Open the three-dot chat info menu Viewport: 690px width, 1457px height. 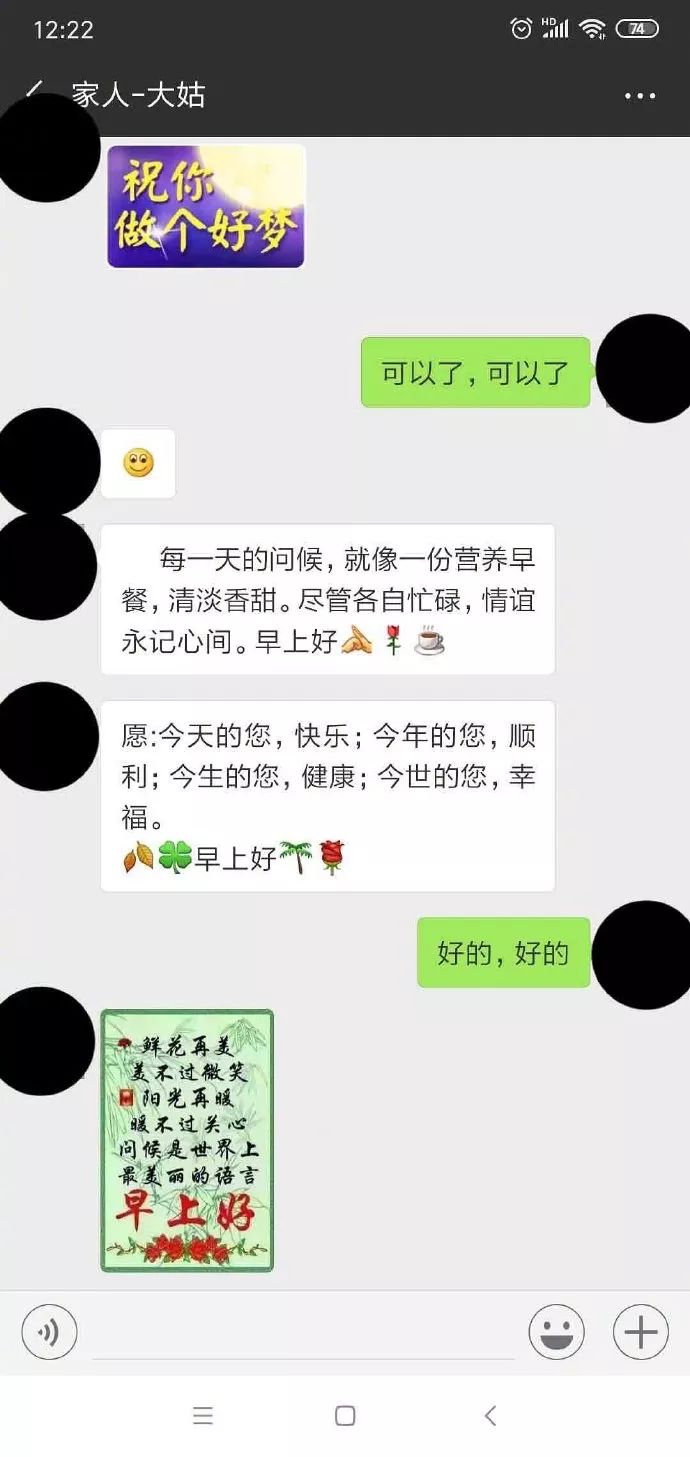coord(640,96)
